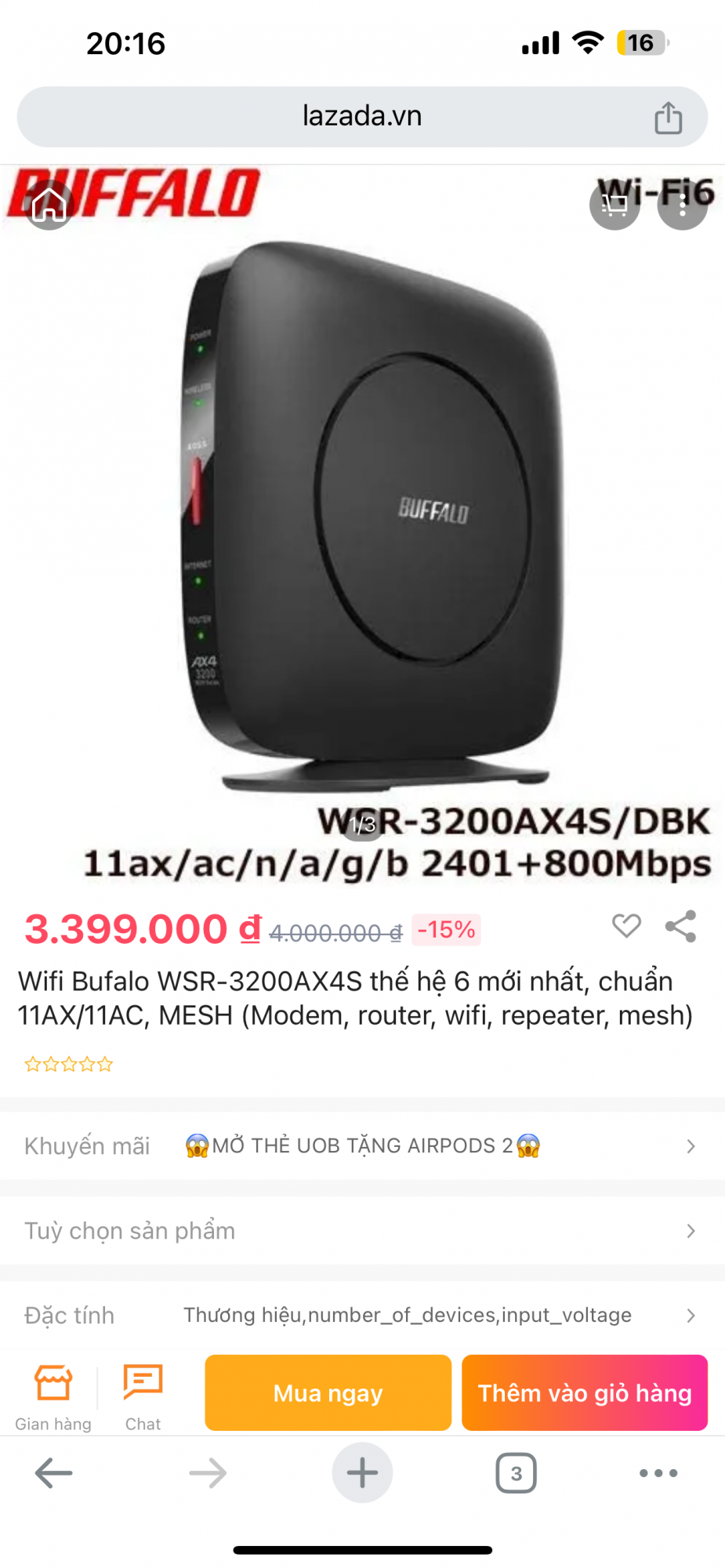Select Thêm vào giỏ hàng button

click(584, 1392)
